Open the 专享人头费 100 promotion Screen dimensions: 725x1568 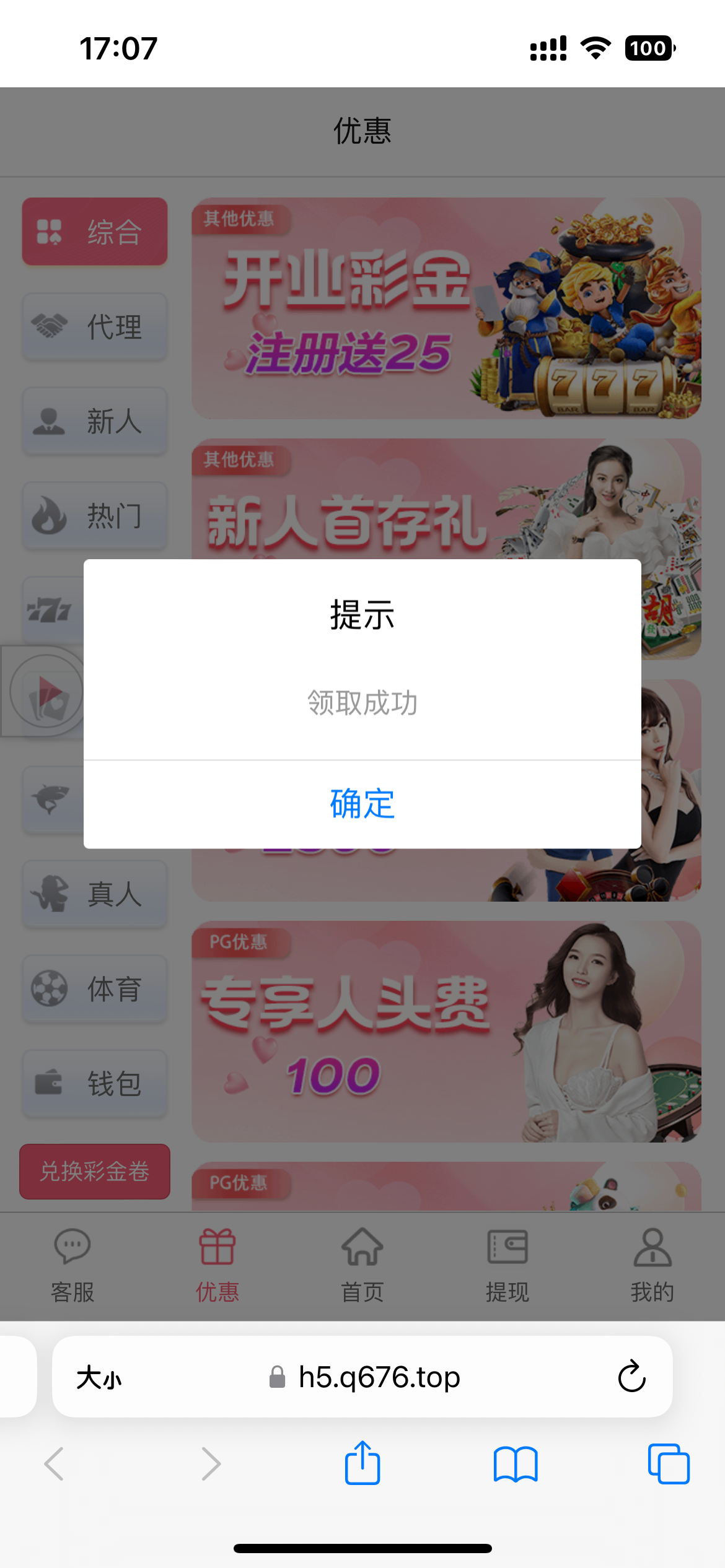coord(446,1031)
